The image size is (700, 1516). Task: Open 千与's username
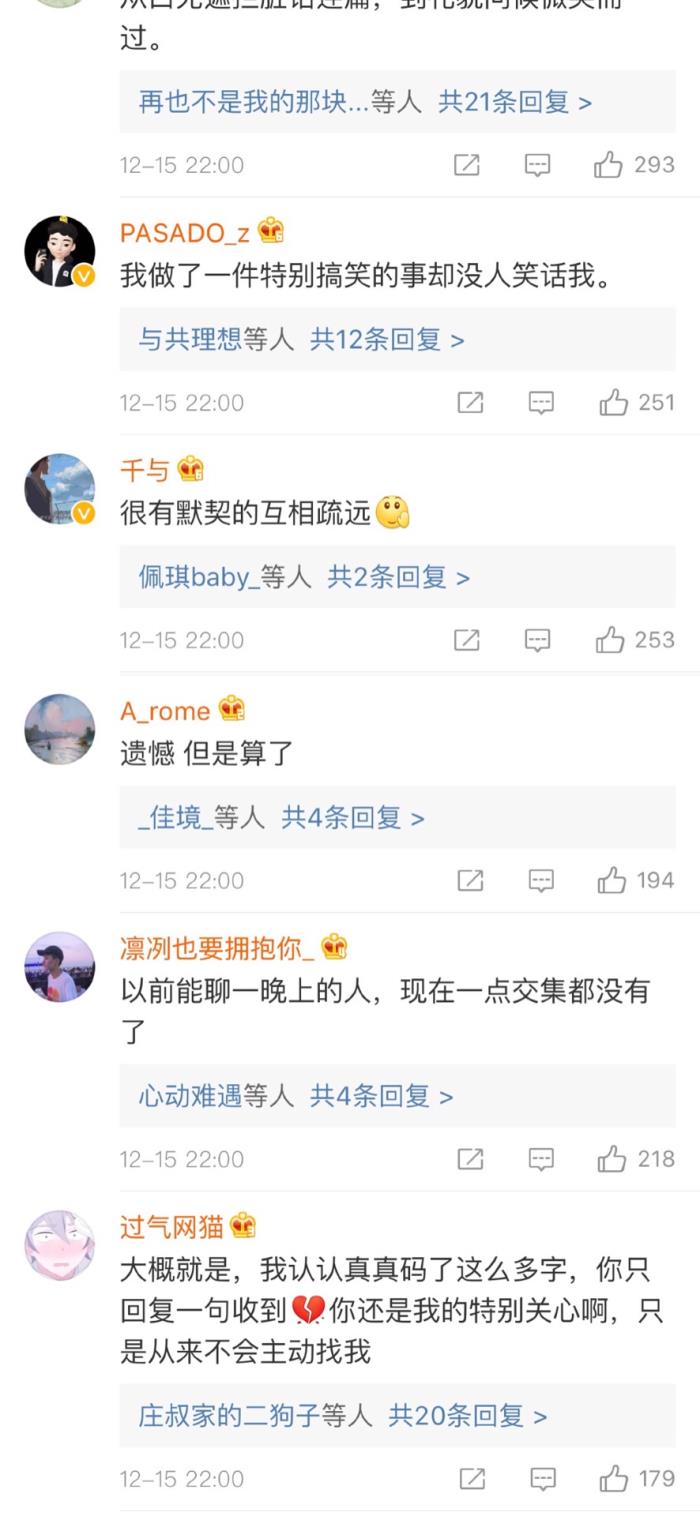145,470
